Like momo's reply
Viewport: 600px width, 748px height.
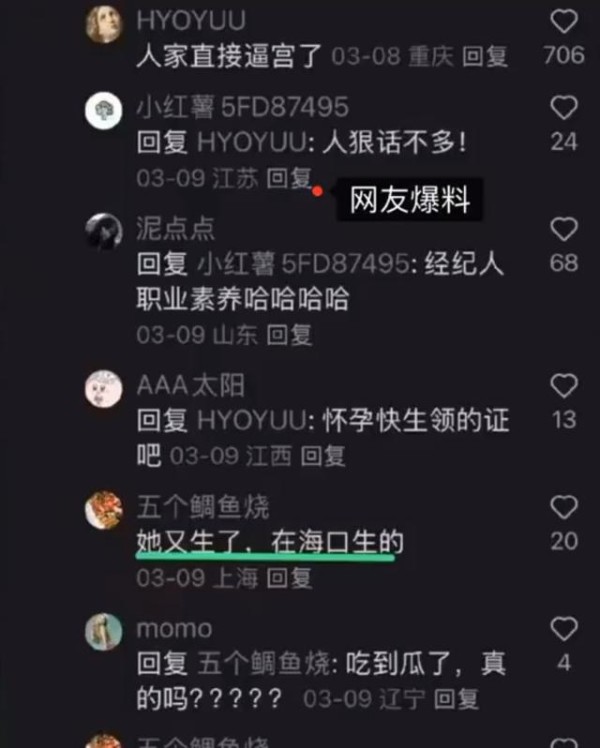click(x=564, y=629)
